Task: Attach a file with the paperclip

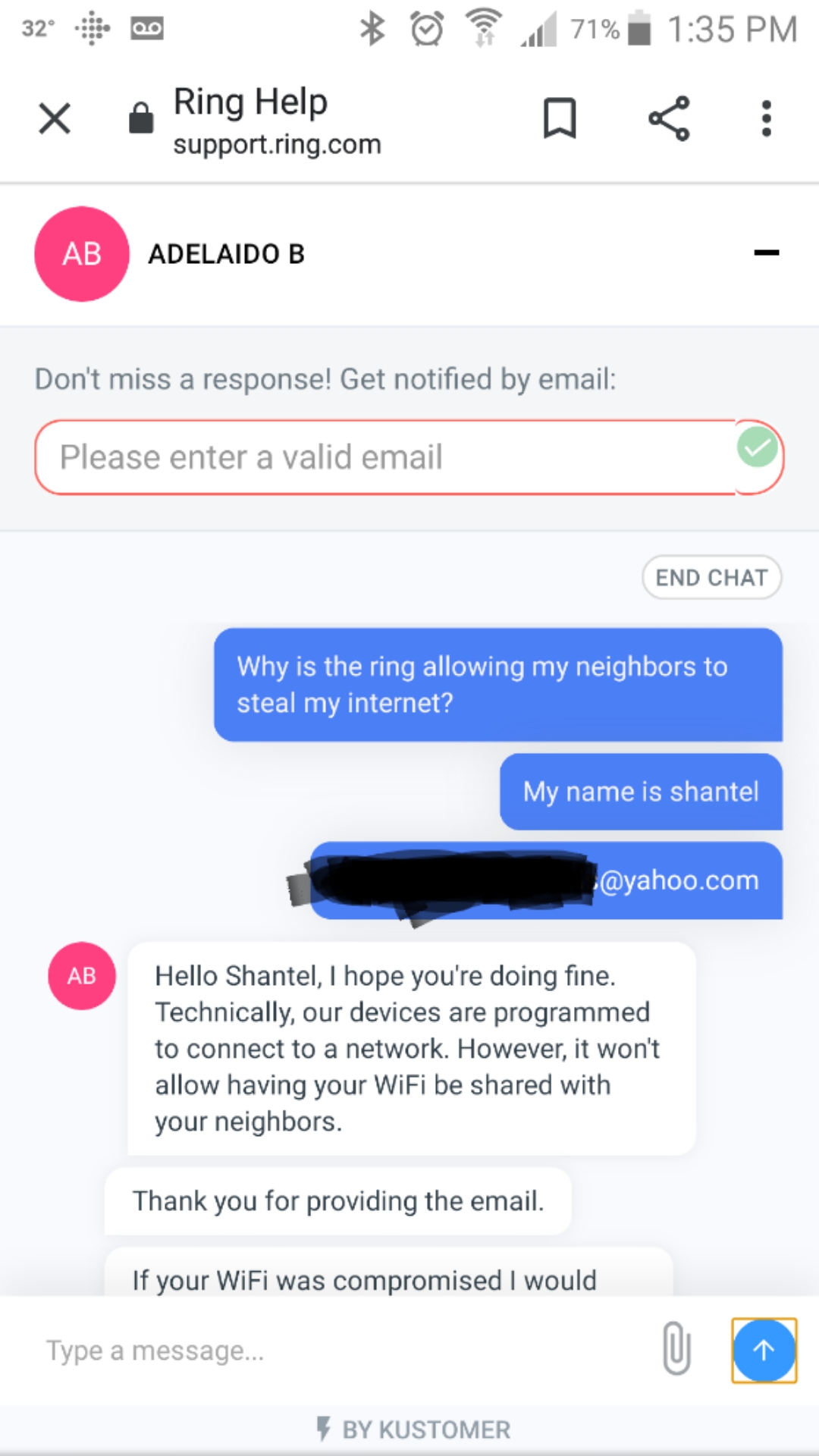Action: [x=676, y=1348]
